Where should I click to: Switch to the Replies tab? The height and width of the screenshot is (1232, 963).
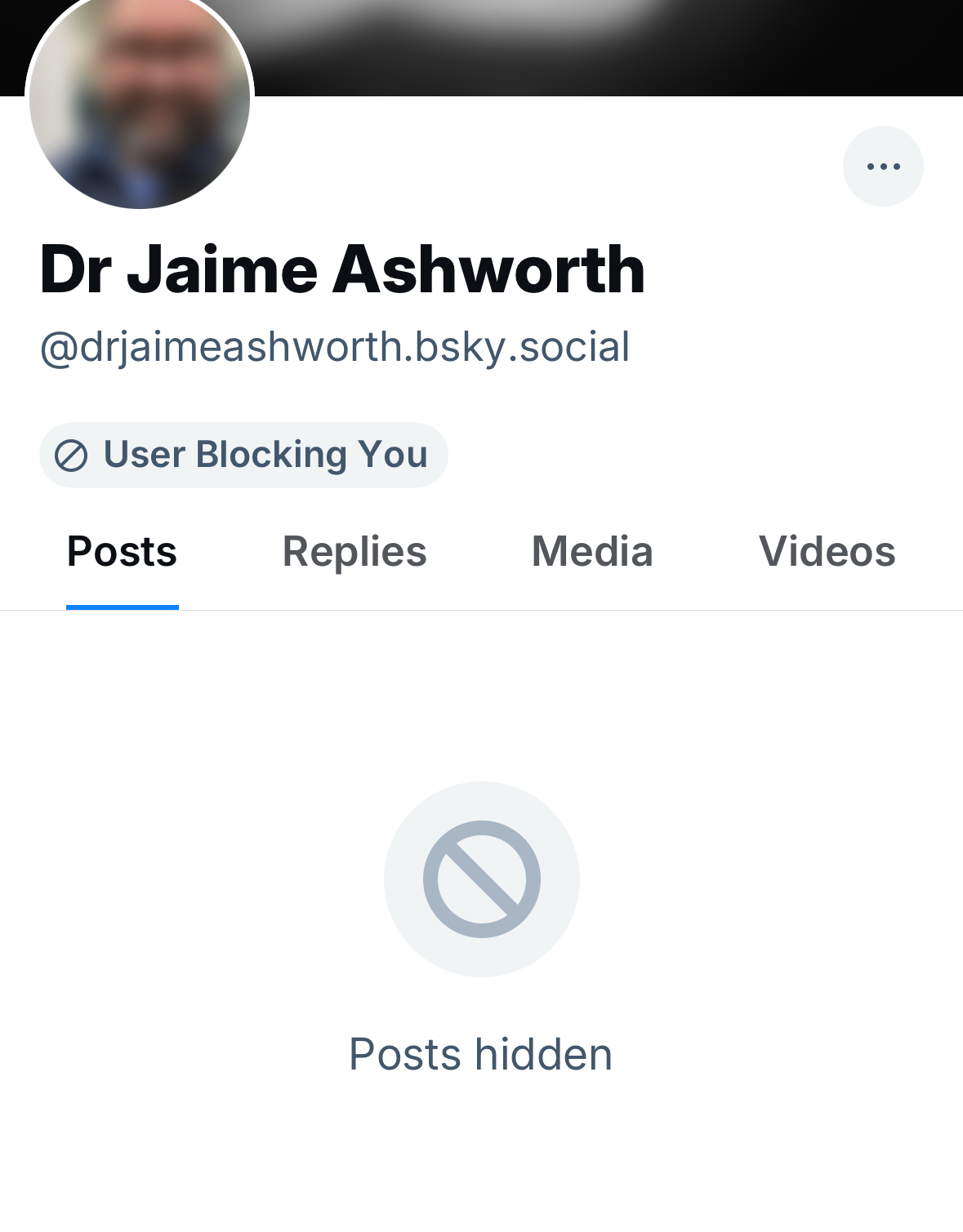click(x=354, y=552)
